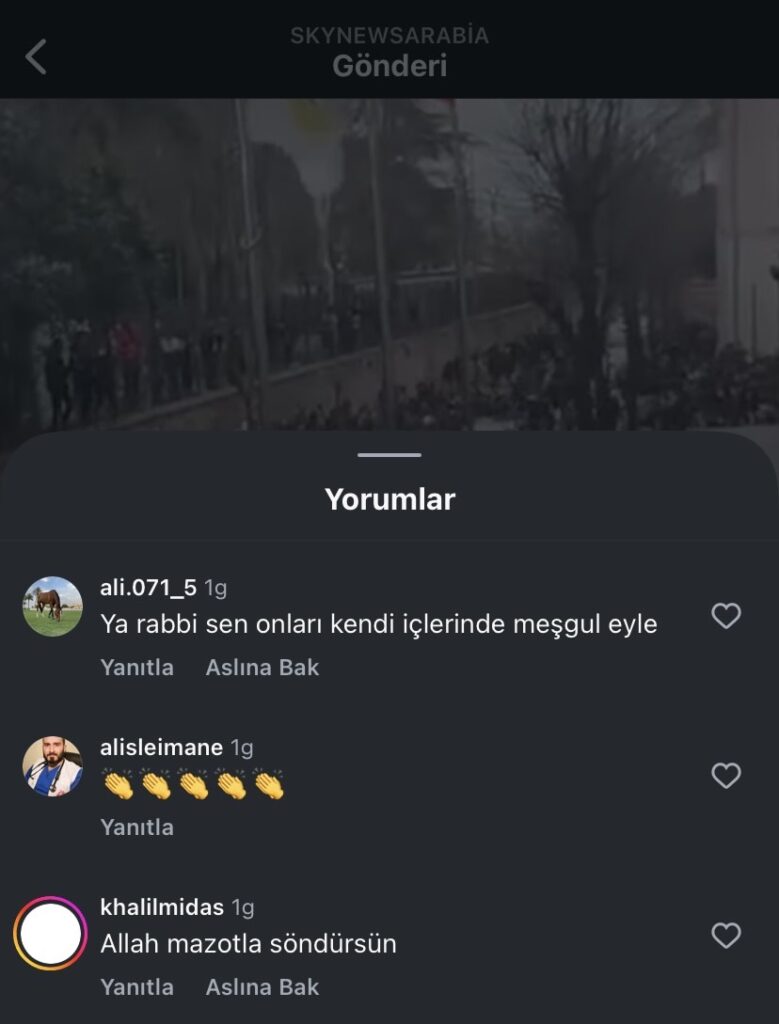Like ali.071_5's comment
Viewport: 779px width, 1024px height.
pos(726,616)
